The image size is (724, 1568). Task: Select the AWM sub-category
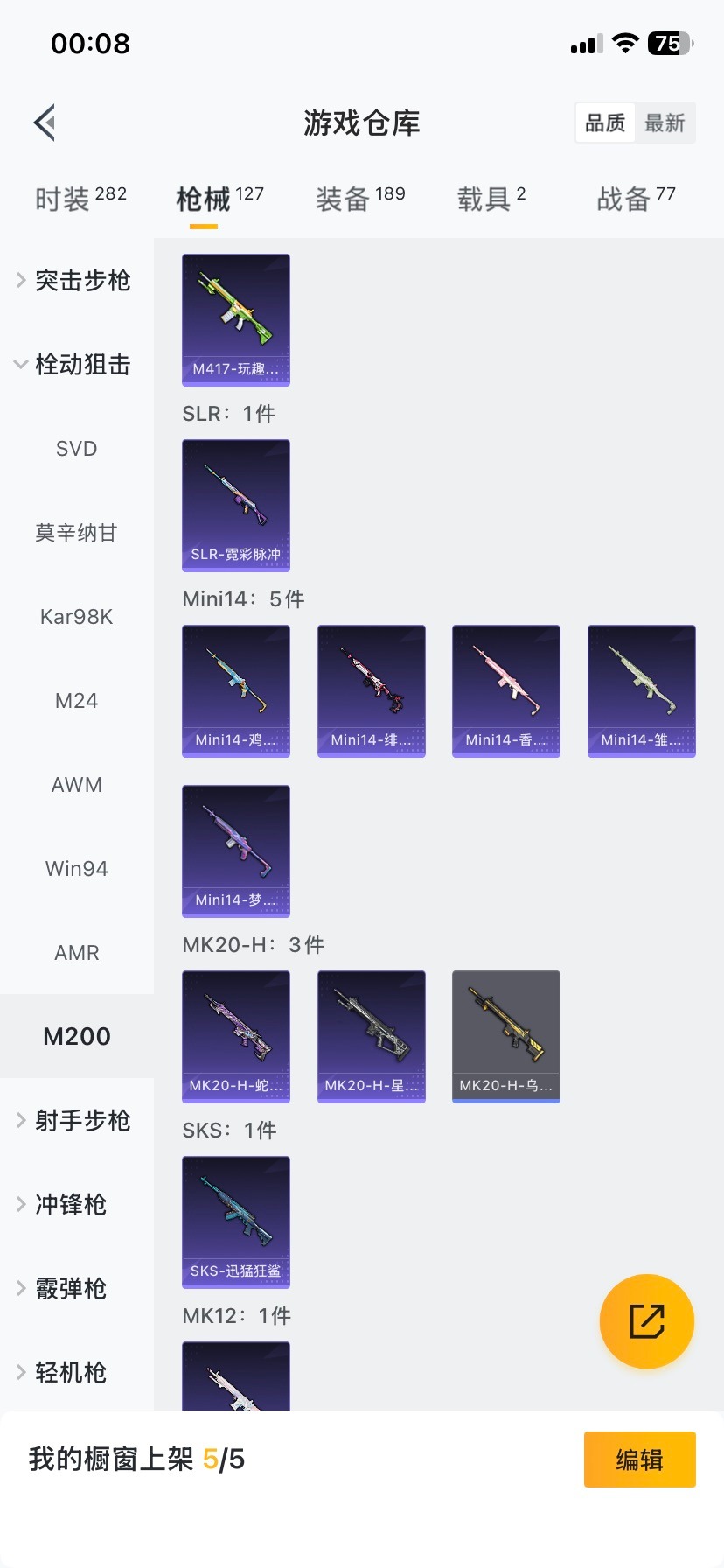pyautogui.click(x=77, y=785)
